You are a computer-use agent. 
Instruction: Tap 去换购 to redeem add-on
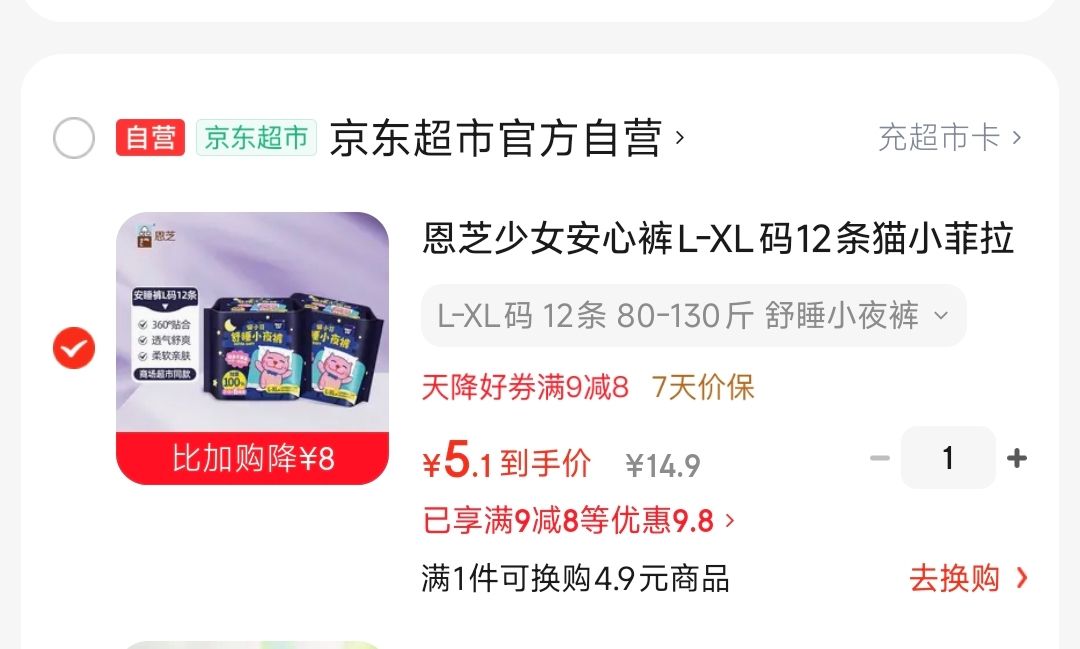[968, 578]
